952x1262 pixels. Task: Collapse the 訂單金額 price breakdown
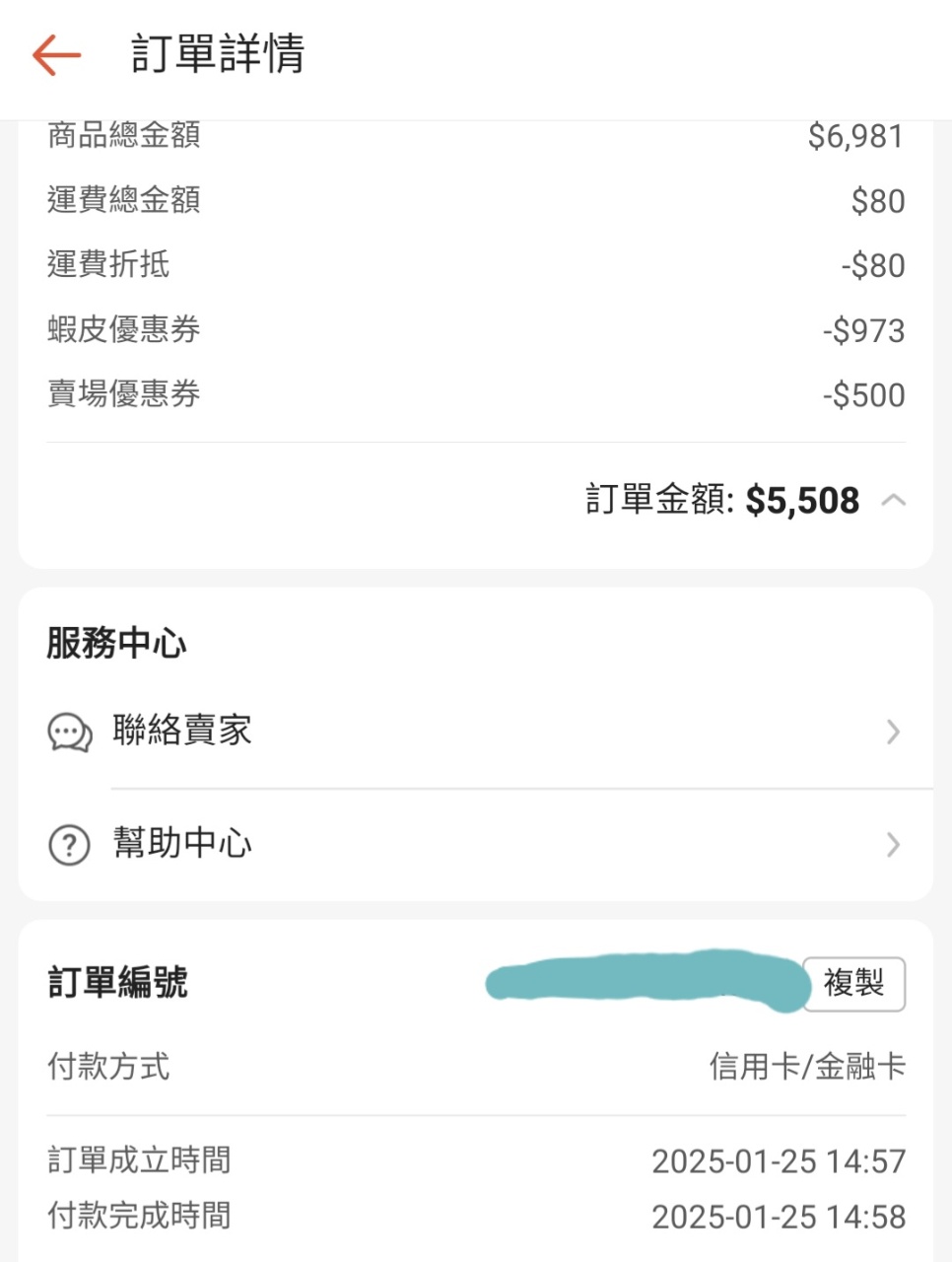pos(893,500)
